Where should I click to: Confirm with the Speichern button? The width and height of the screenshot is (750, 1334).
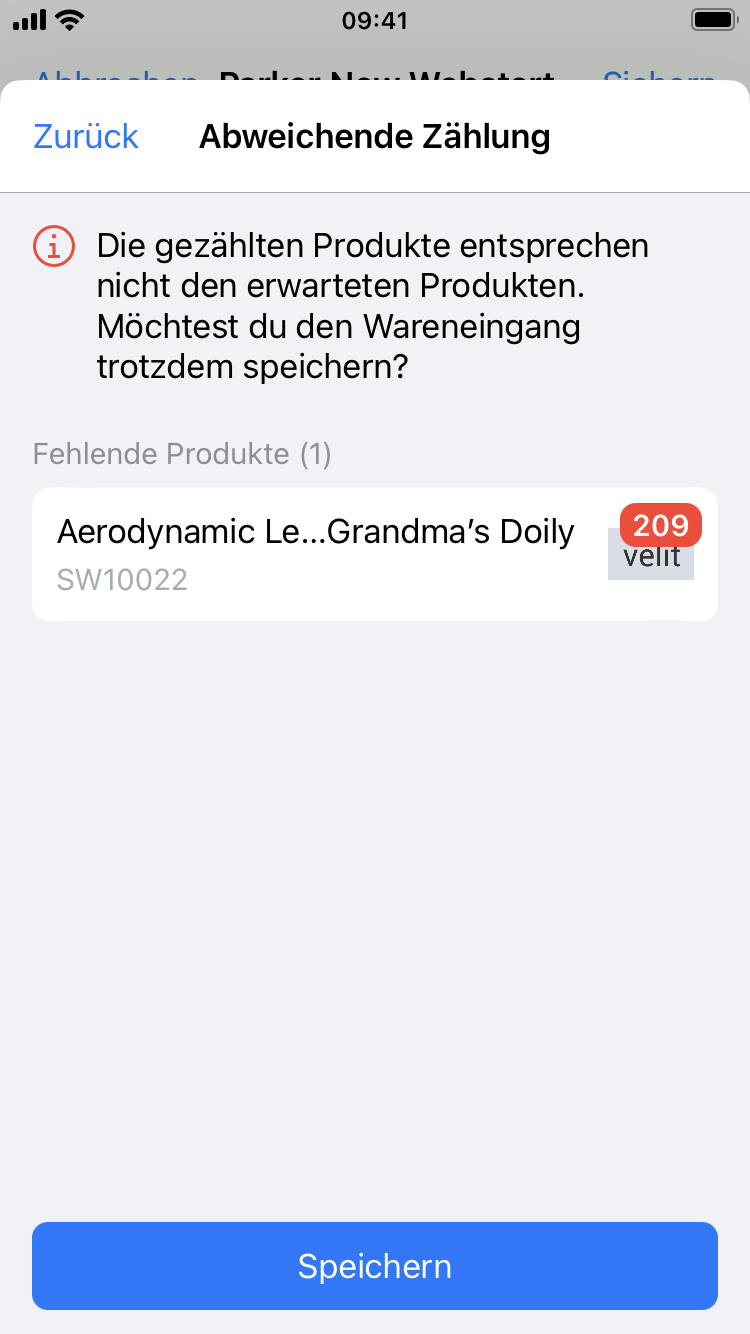pos(375,1266)
